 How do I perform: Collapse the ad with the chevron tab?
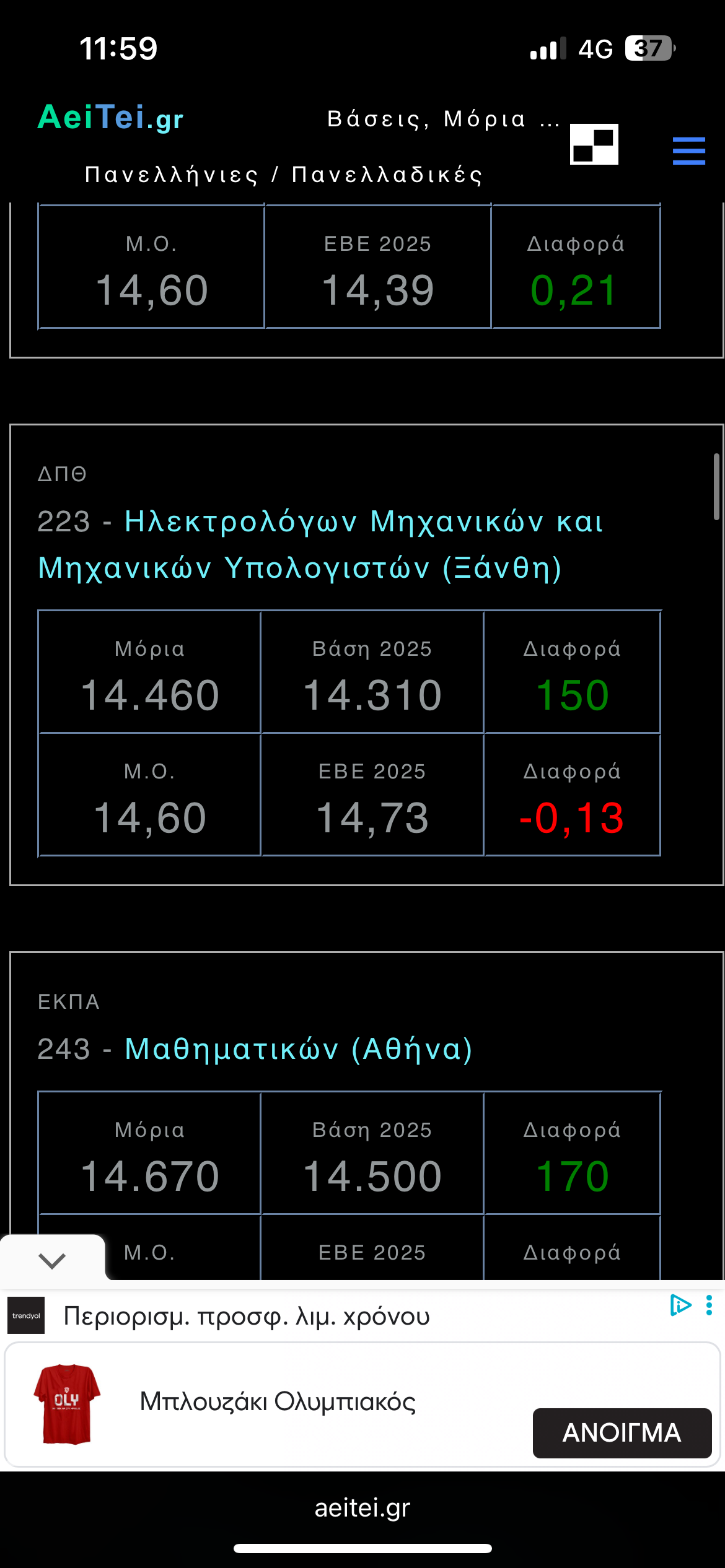click(x=52, y=1260)
